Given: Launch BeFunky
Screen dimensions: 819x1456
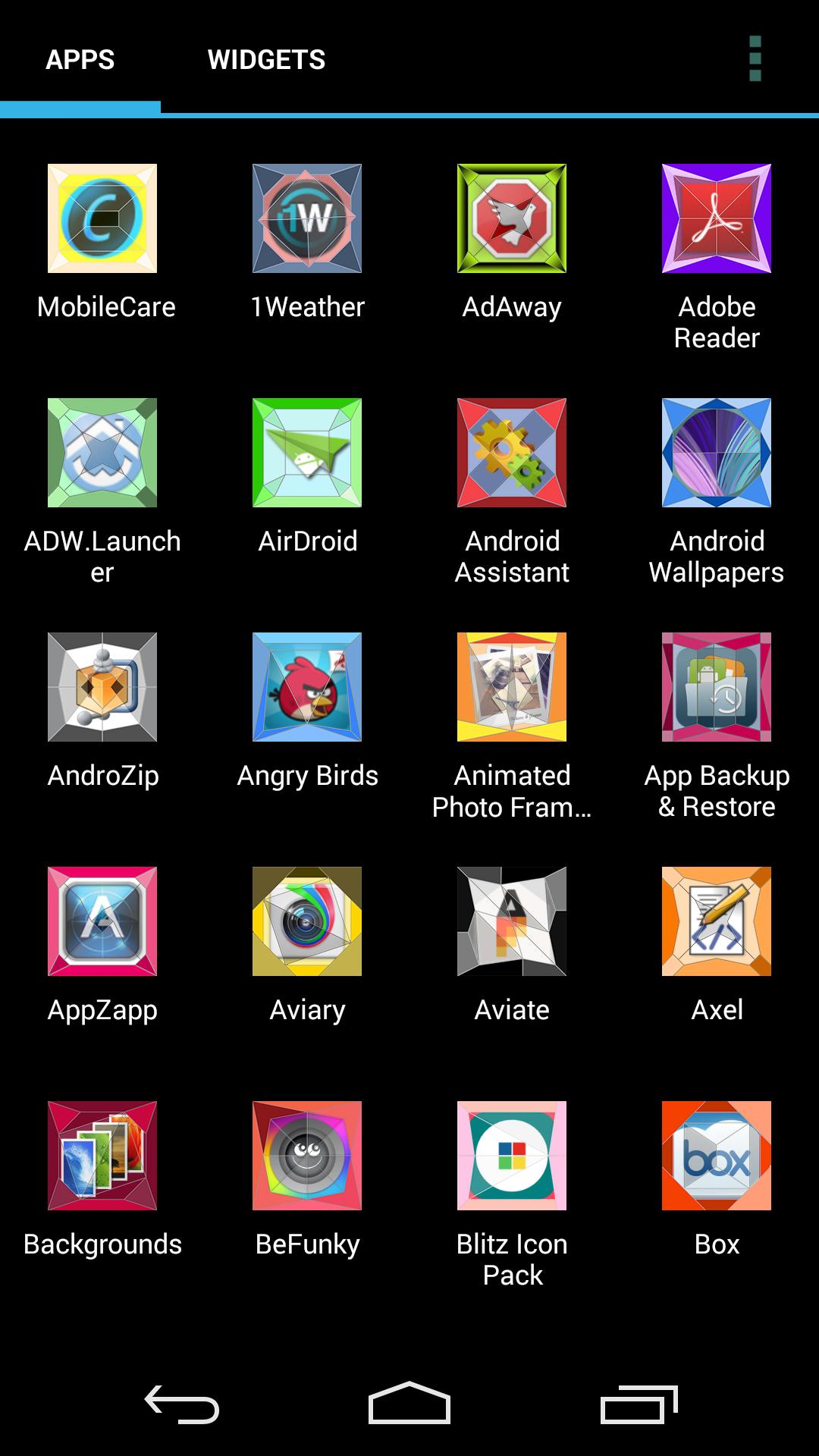Looking at the screenshot, I should pyautogui.click(x=307, y=1156).
